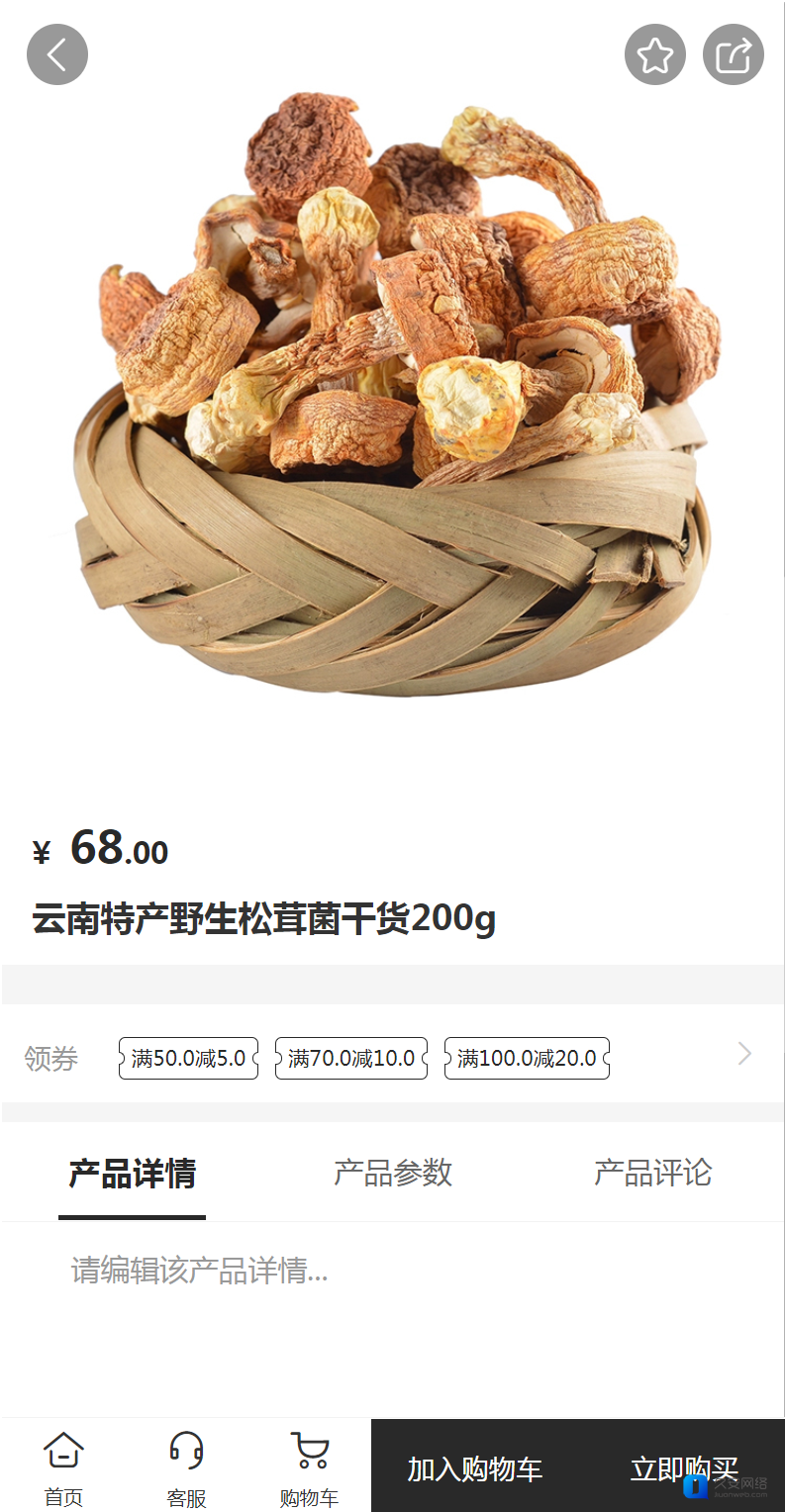Claim the 满70.0减10.0 coupon
This screenshot has width=785, height=1512.
point(351,1058)
